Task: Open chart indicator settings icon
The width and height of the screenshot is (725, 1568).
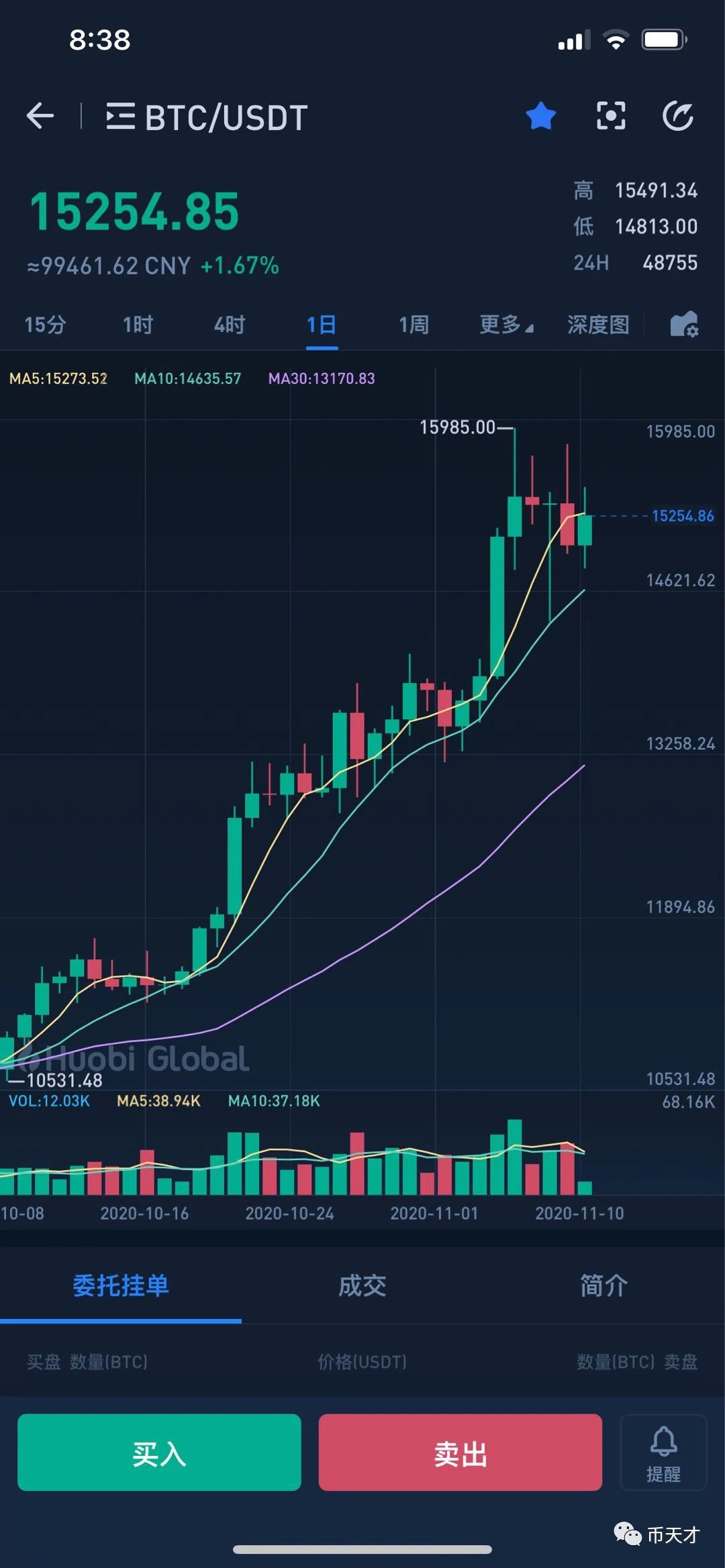Action: [684, 325]
